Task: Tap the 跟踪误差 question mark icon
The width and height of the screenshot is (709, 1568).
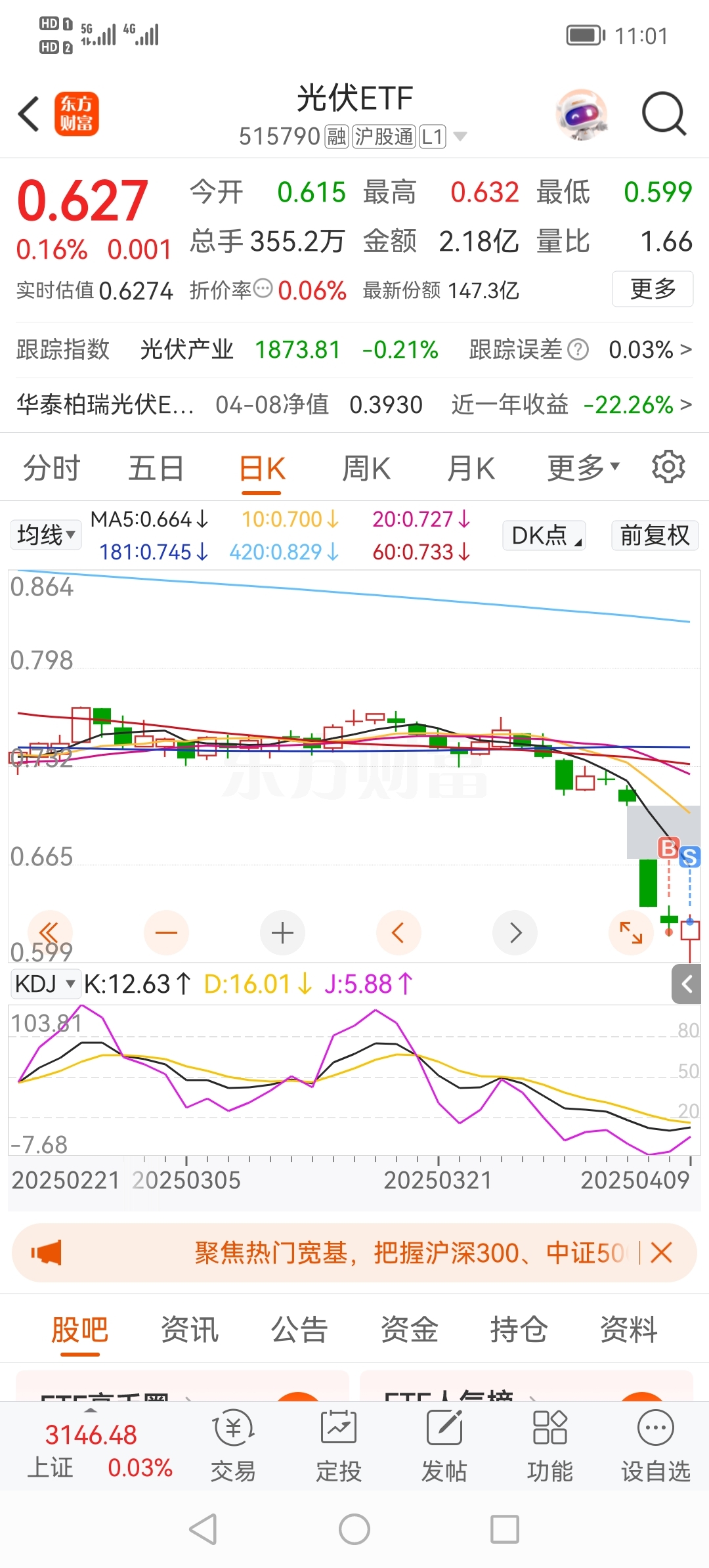Action: [578, 350]
